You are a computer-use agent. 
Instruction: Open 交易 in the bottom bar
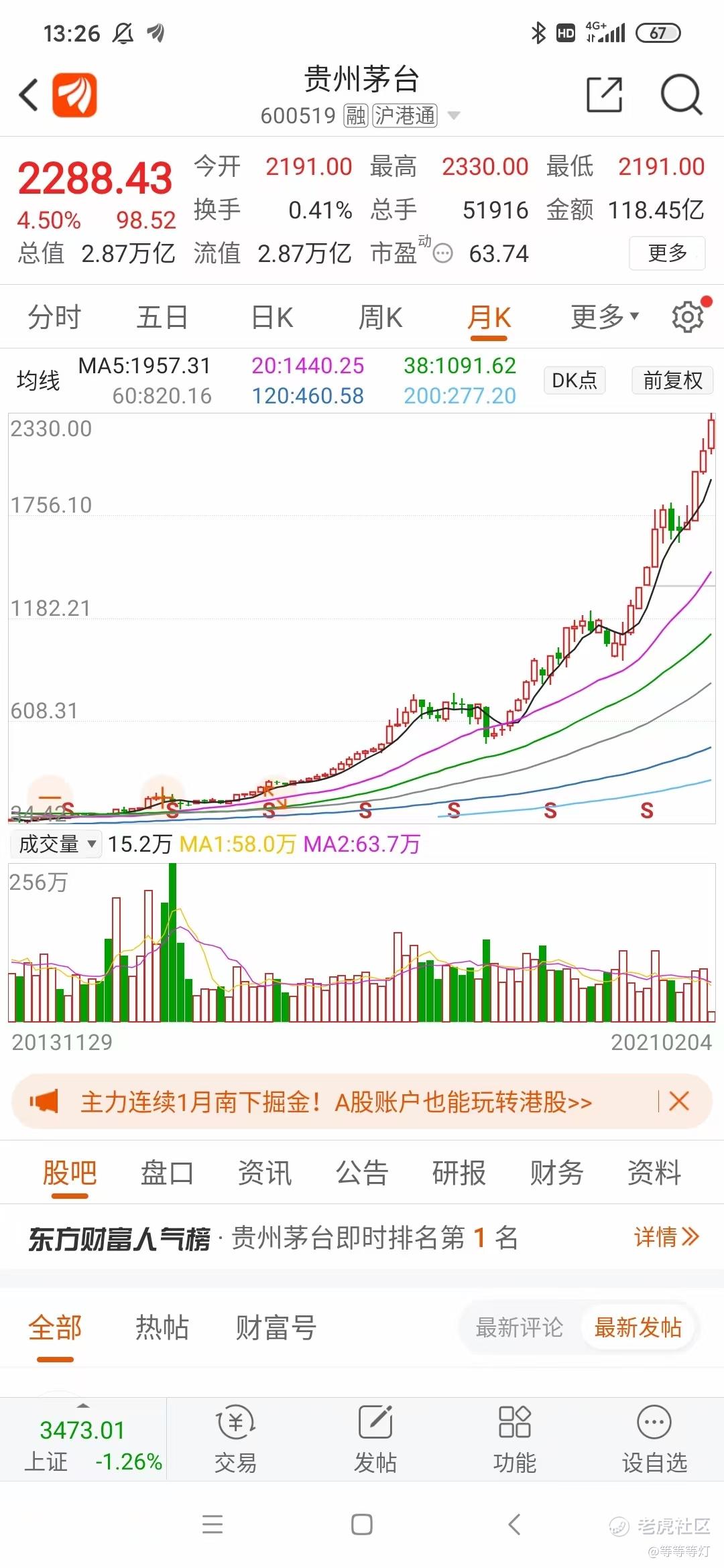pyautogui.click(x=235, y=1438)
